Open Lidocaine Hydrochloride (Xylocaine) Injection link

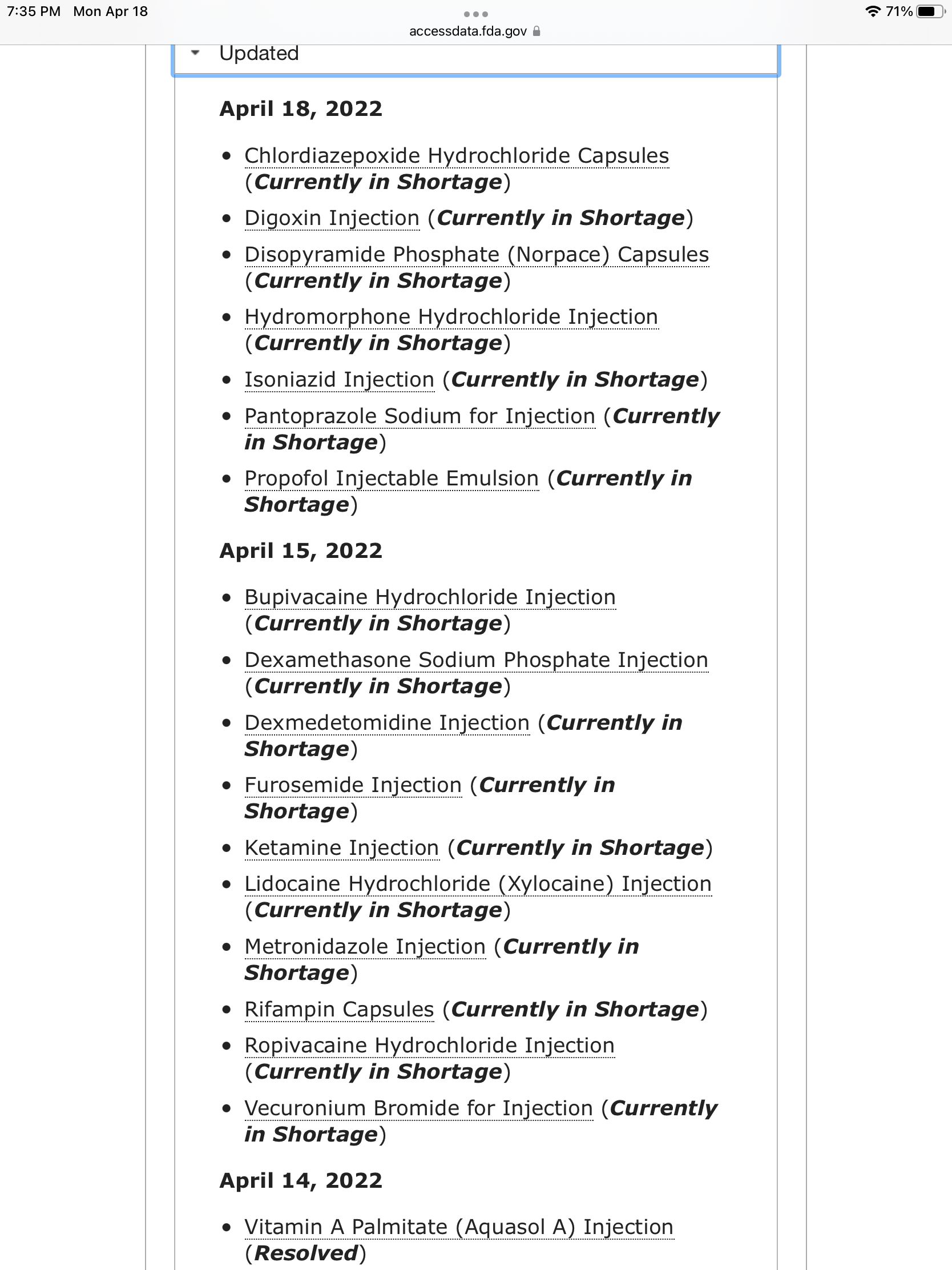click(478, 883)
